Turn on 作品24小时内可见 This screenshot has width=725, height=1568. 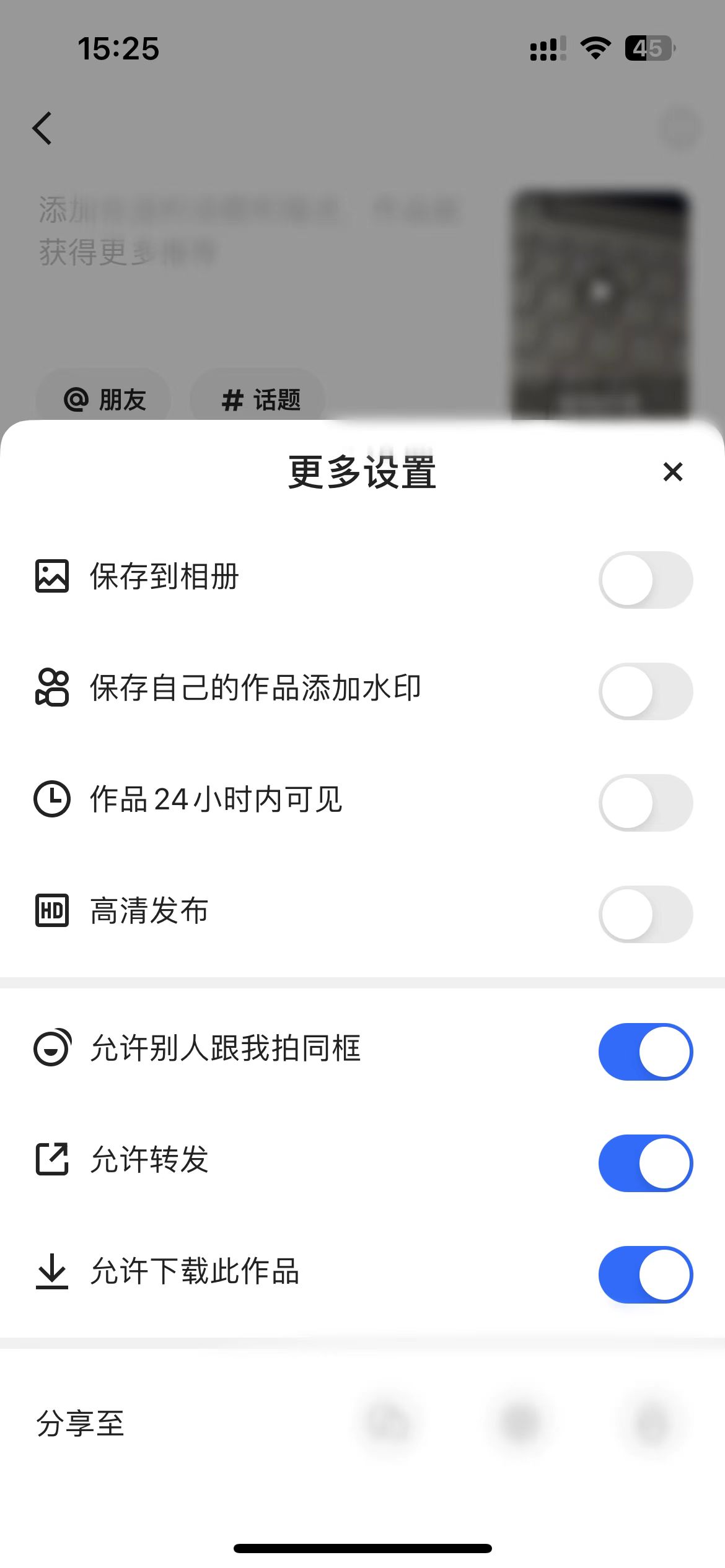(646, 801)
